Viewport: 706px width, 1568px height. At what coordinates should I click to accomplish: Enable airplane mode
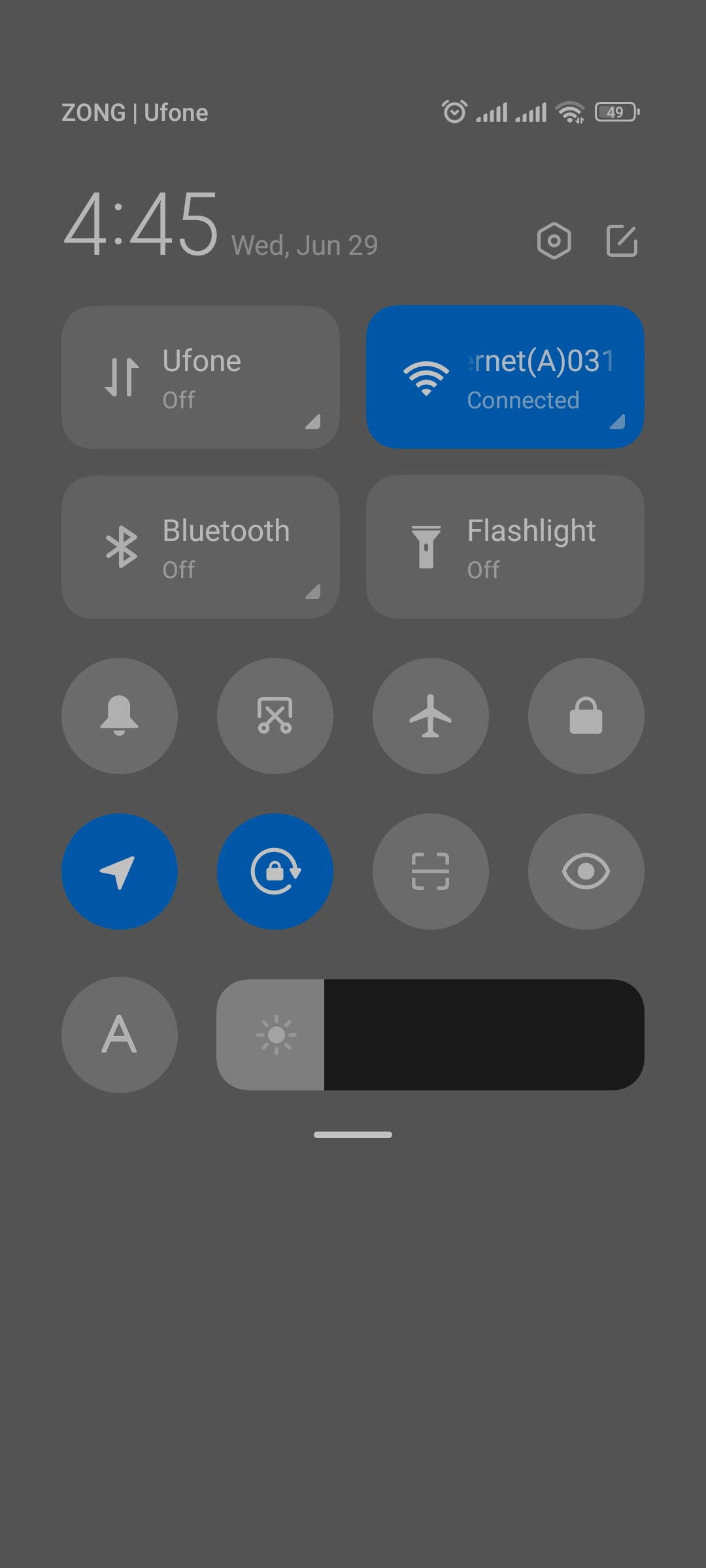(431, 716)
